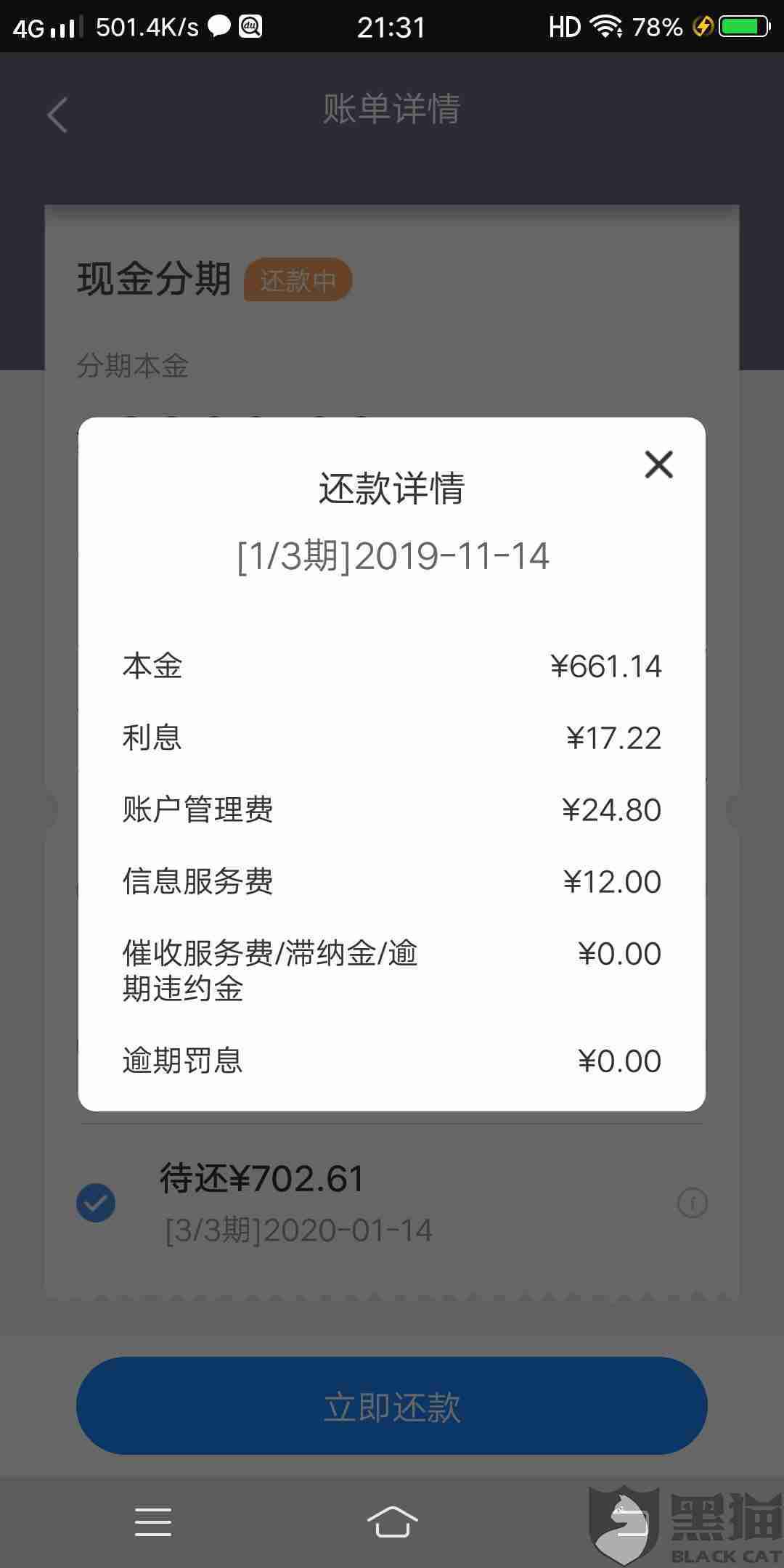Tap the 立即还款 button
This screenshot has height=1568, width=784.
(x=392, y=1406)
